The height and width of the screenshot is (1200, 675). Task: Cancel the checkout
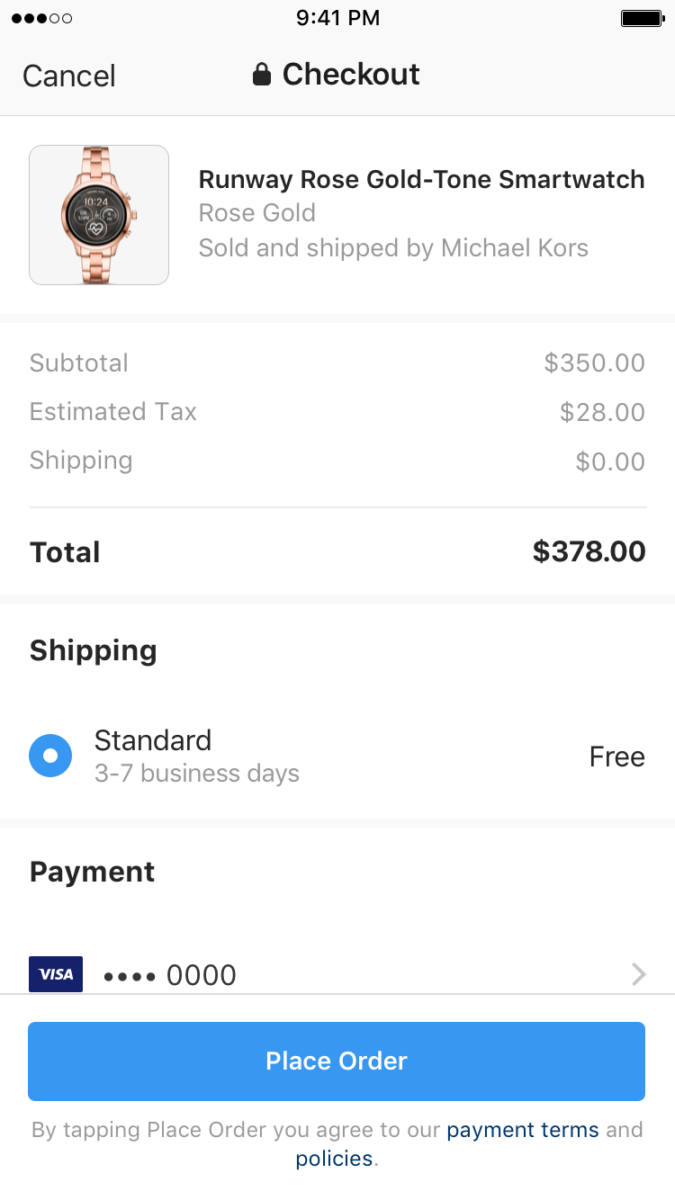(x=69, y=76)
